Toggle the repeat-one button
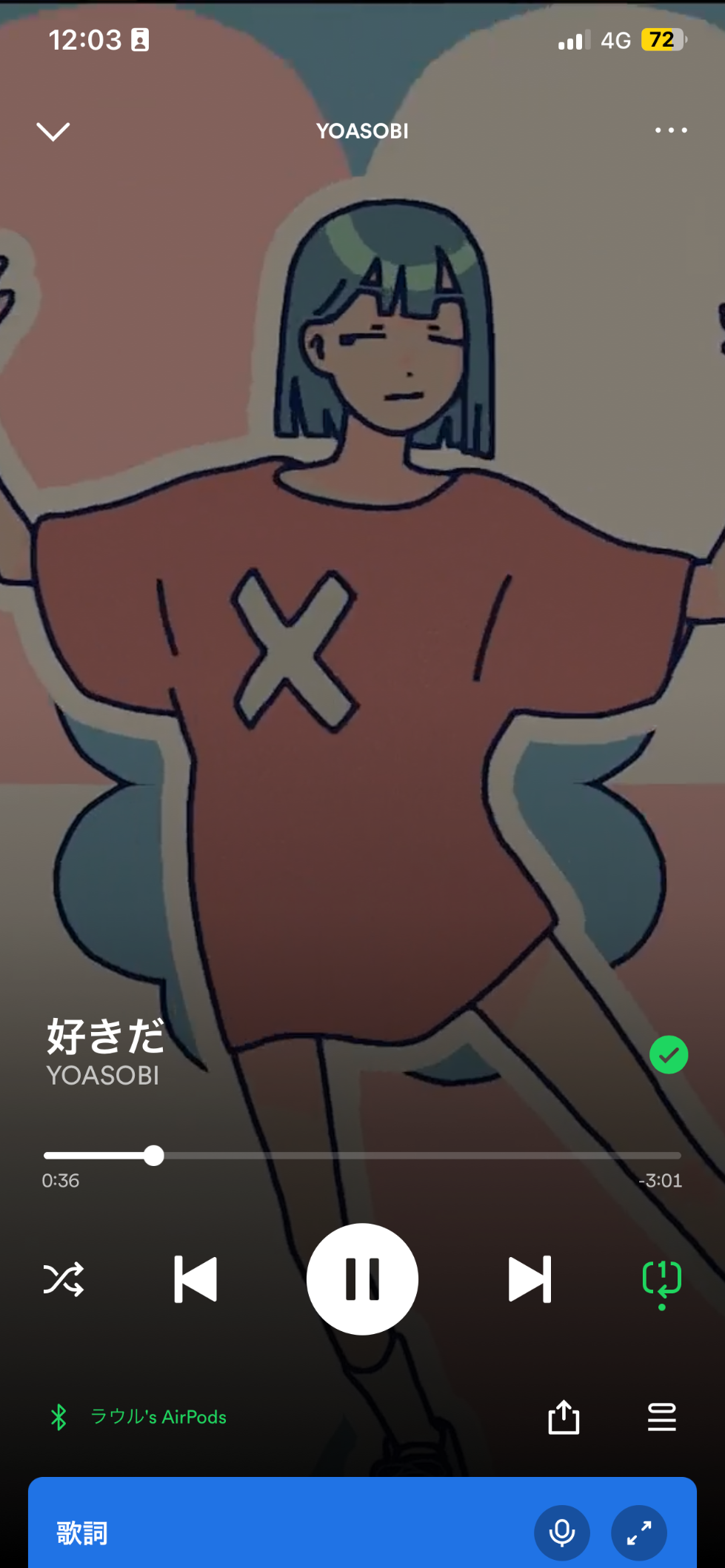725x1568 pixels. (661, 1281)
